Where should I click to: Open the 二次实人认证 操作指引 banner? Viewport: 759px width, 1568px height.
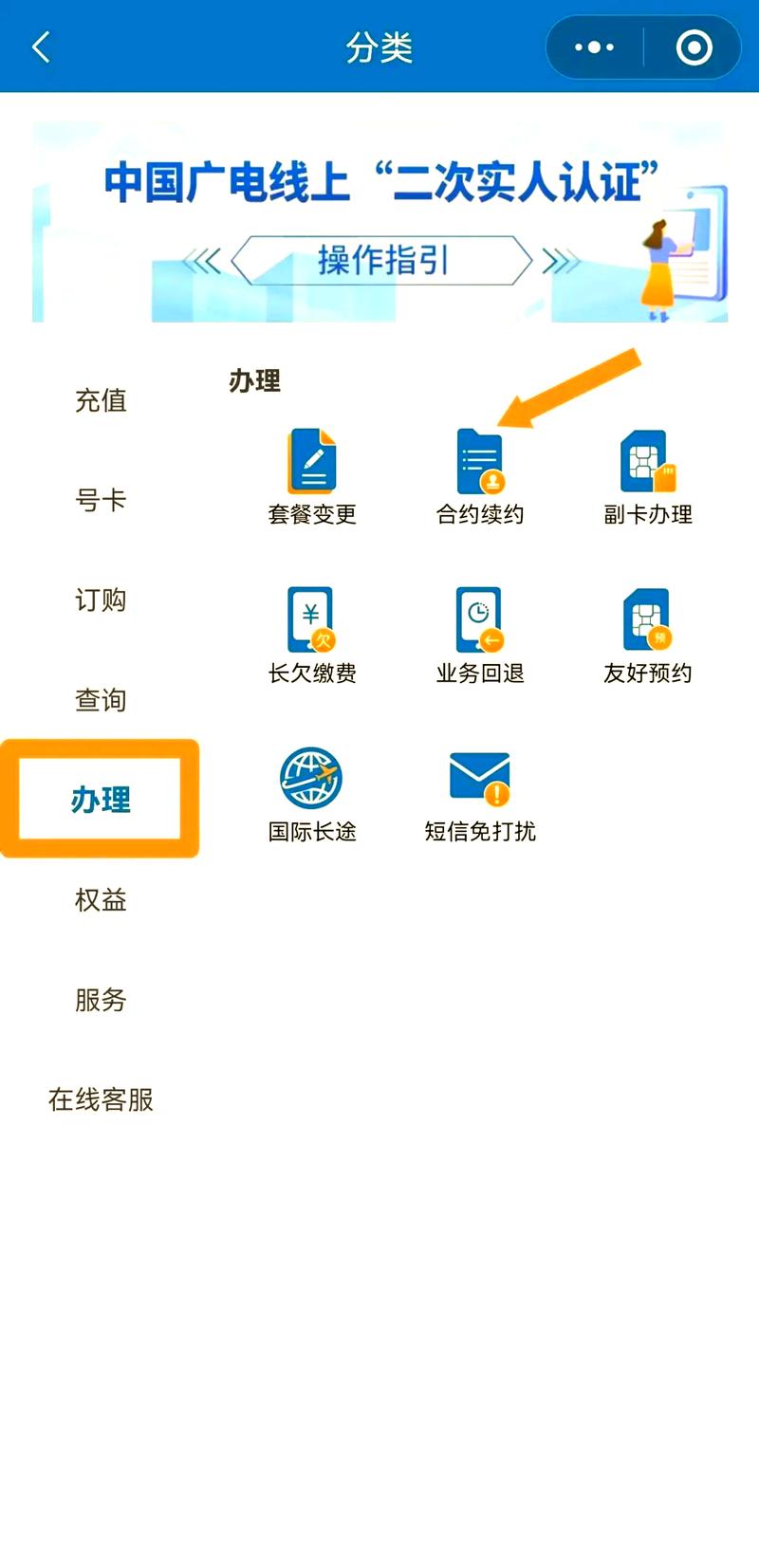pos(379,222)
